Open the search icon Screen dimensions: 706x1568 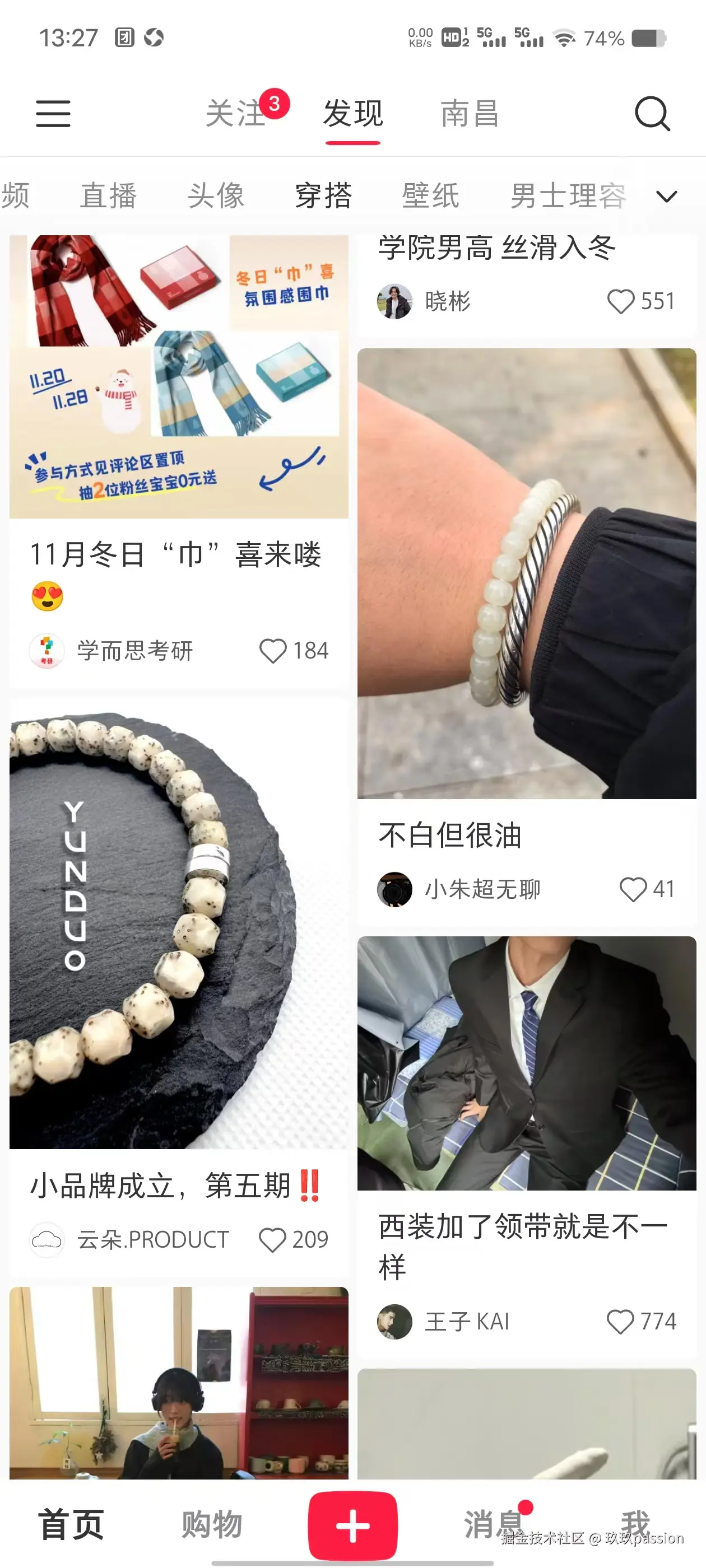[x=652, y=114]
